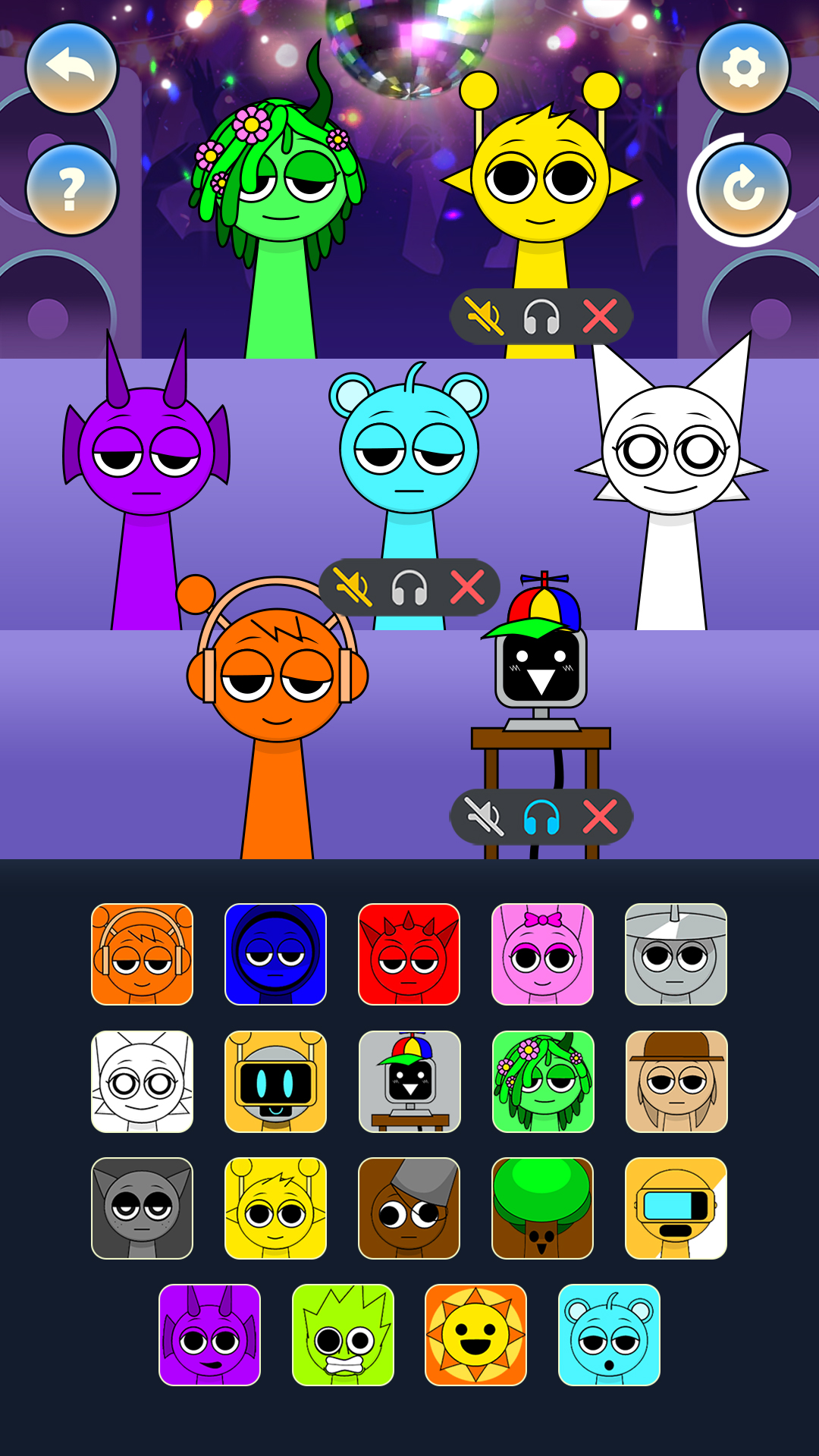Remove the computer character with X
The image size is (819, 1456).
pyautogui.click(x=600, y=817)
